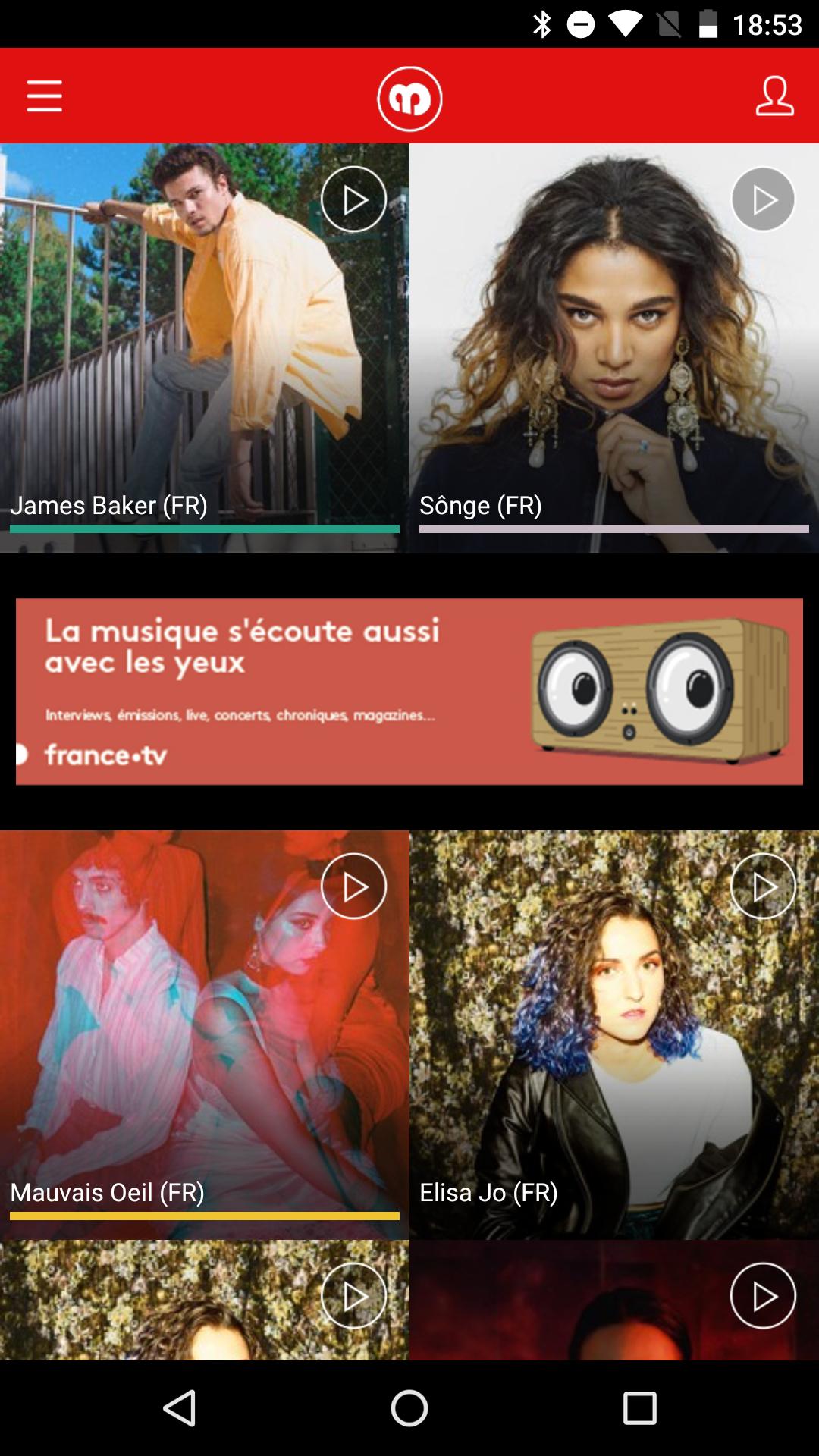Open the hamburger navigation menu
Screen dimensions: 819x1456
pyautogui.click(x=44, y=96)
